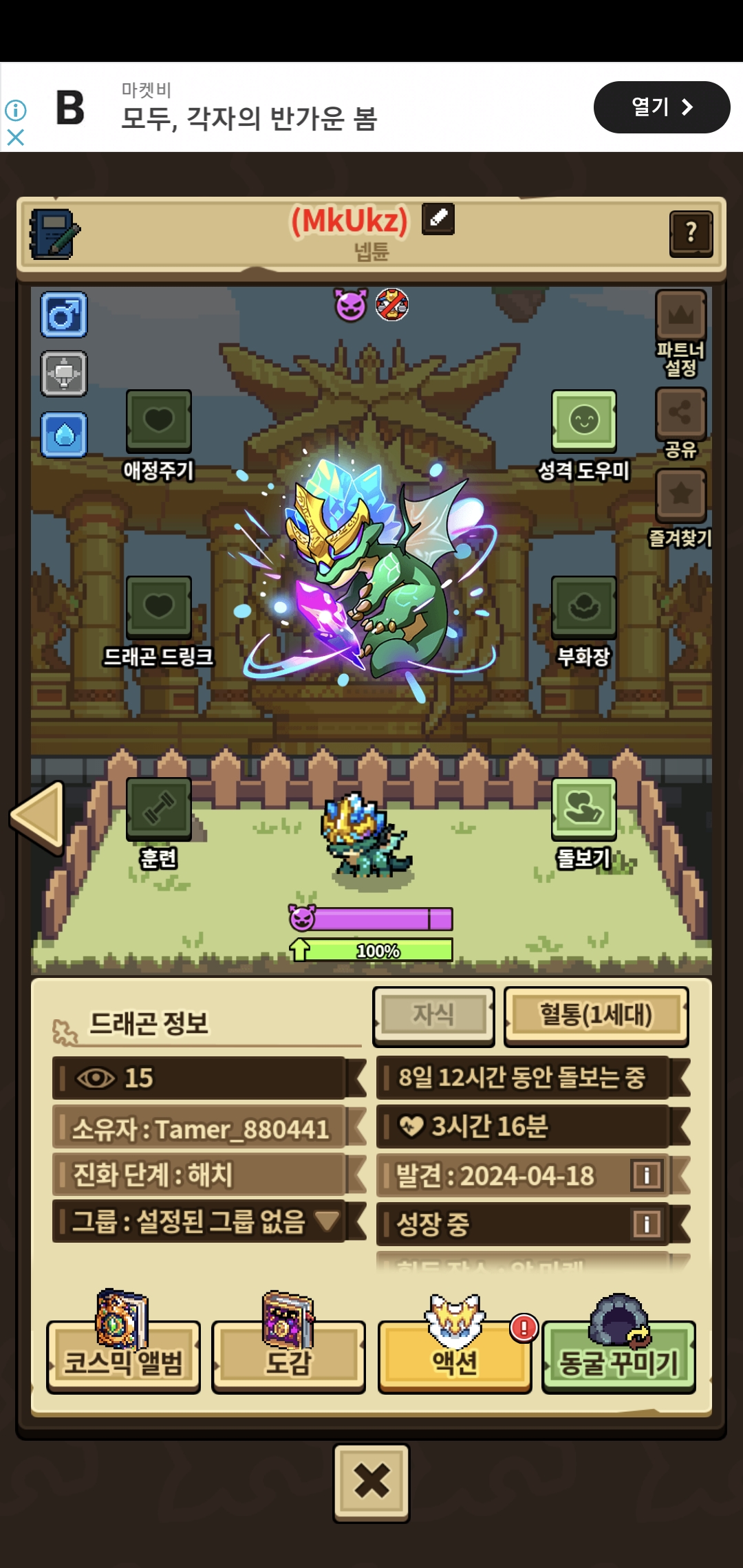Dismiss the 마켓비 ad banner
Viewport: 743px width, 1568px height.
point(15,138)
